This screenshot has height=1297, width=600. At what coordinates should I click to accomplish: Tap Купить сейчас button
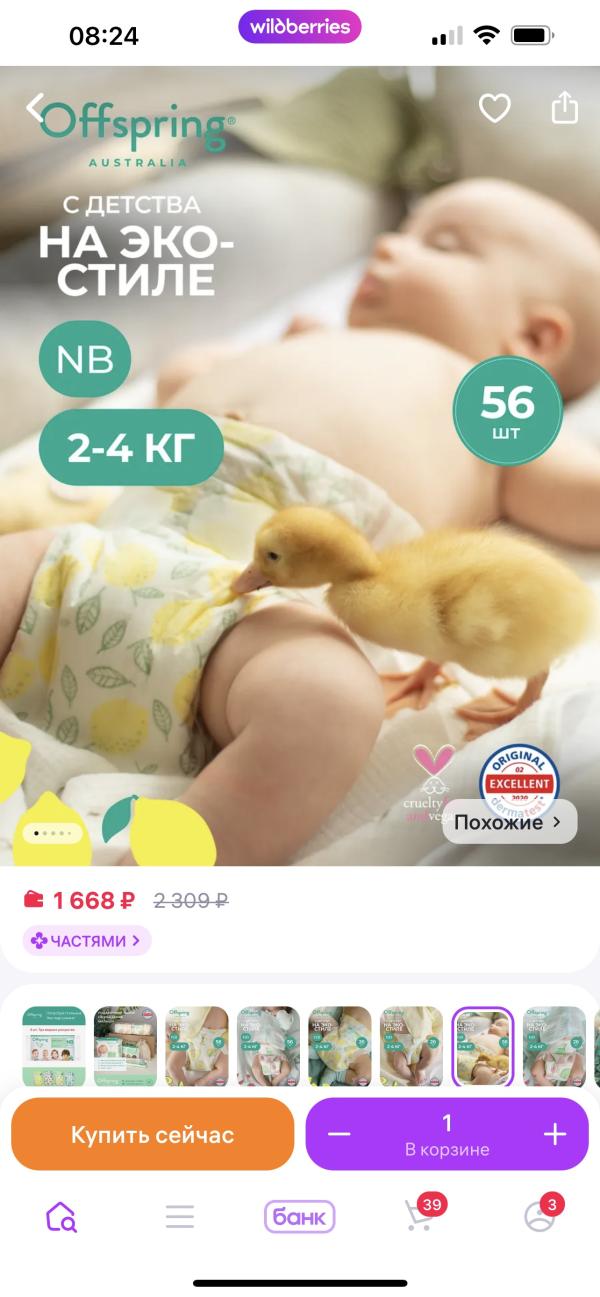152,1134
